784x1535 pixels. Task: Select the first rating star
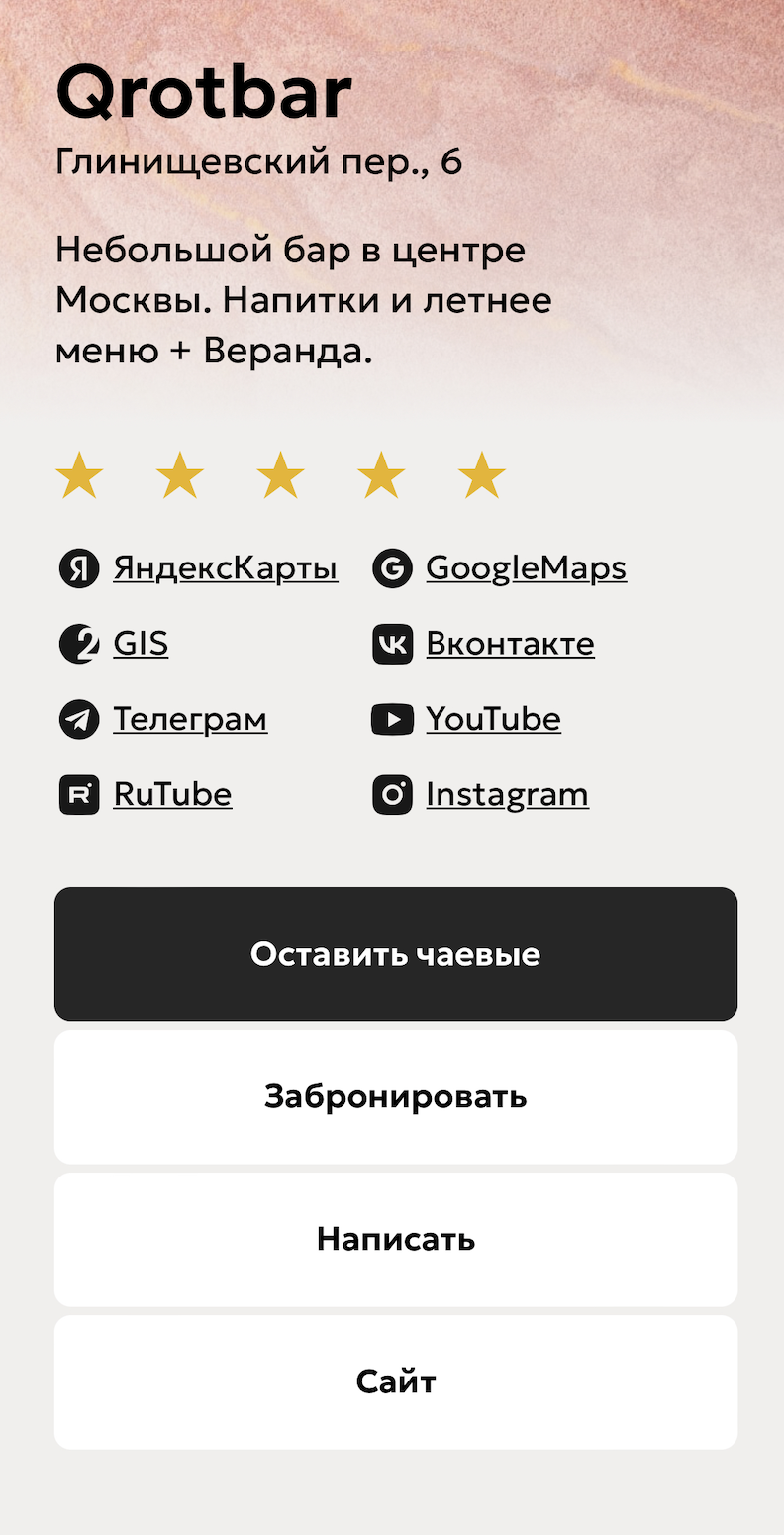[x=79, y=475]
